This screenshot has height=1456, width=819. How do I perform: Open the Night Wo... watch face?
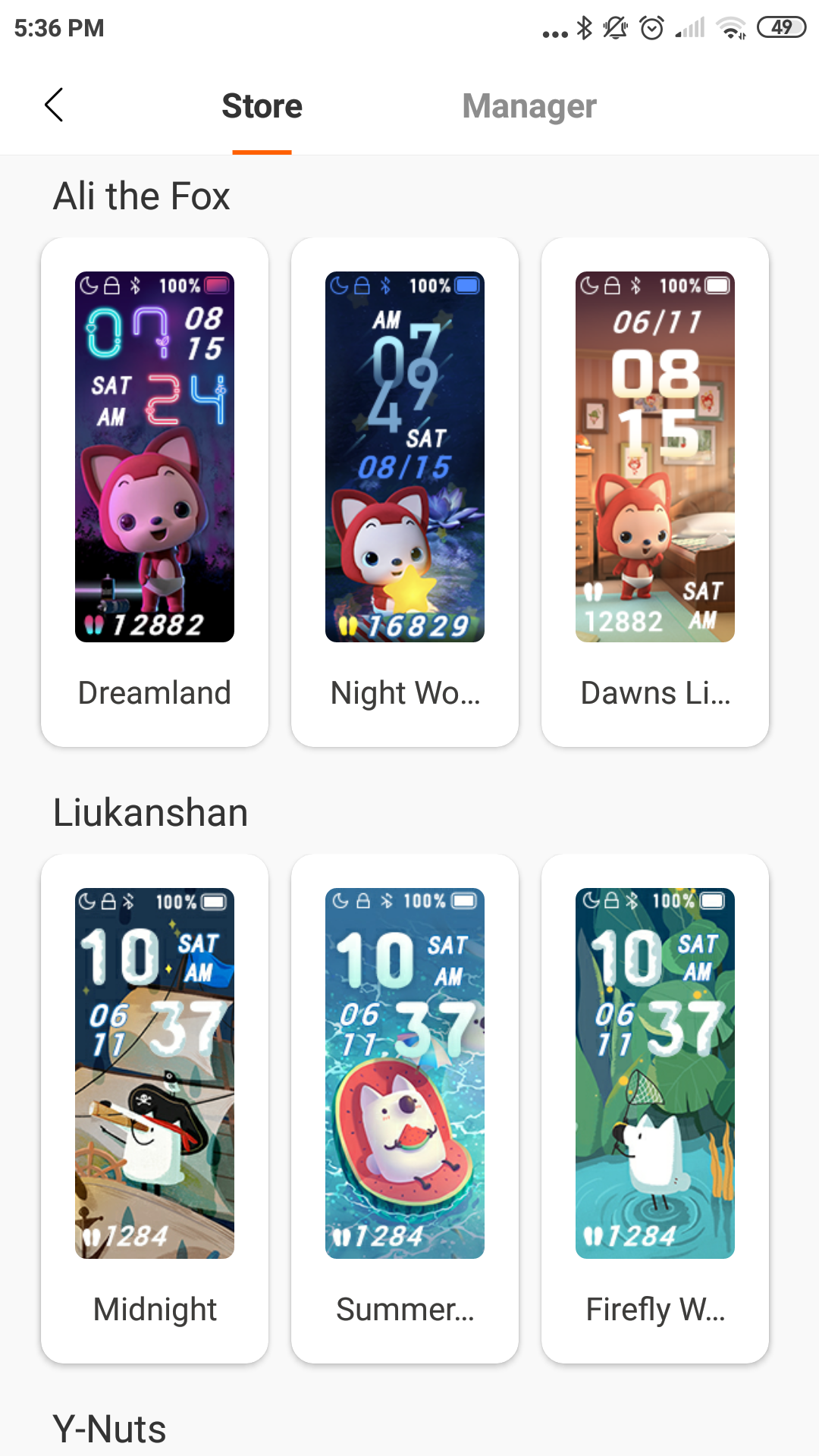point(405,491)
